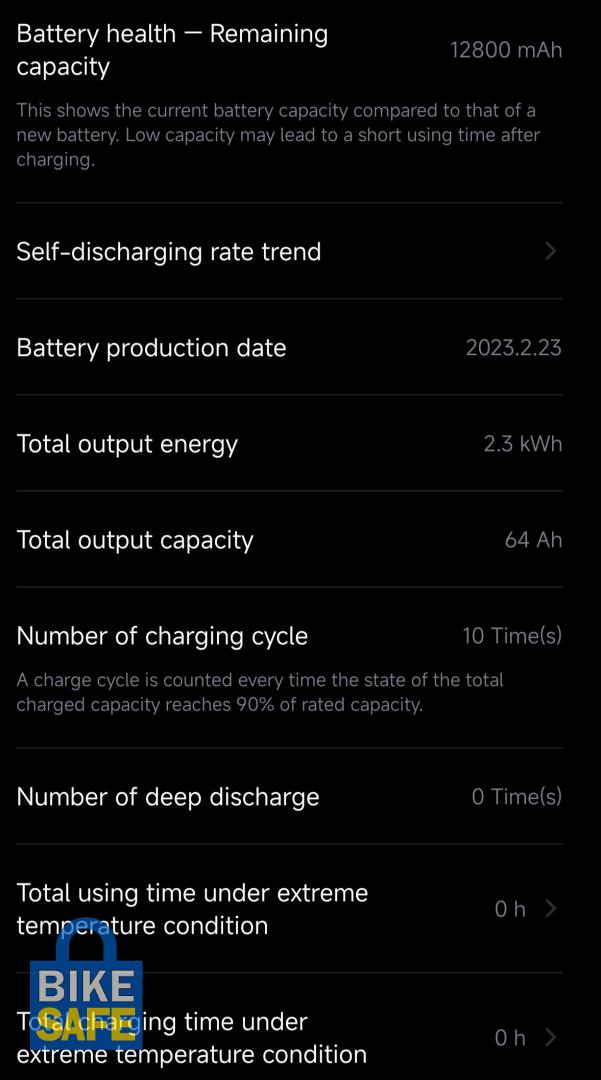601x1080 pixels.
Task: Open Self-discharging rate trend
Action: 289,251
